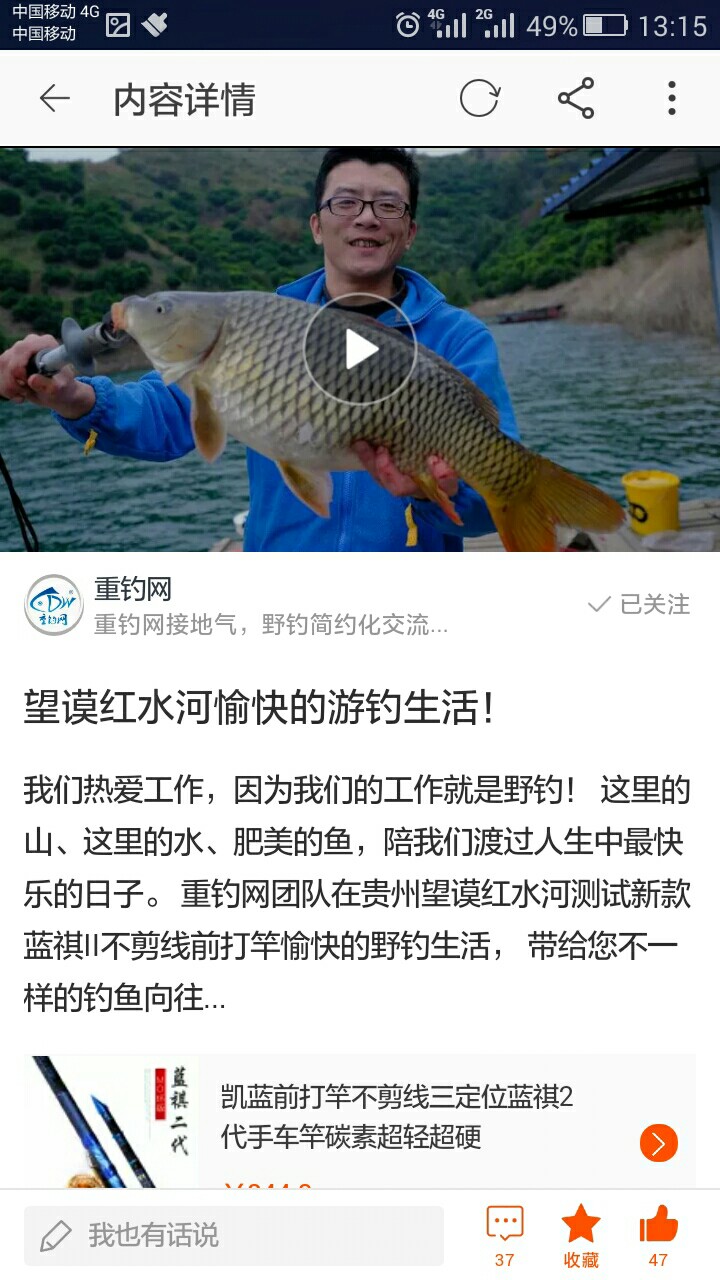Open the three-dot overflow menu
Screen dimensions: 720x1280
pyautogui.click(x=672, y=99)
